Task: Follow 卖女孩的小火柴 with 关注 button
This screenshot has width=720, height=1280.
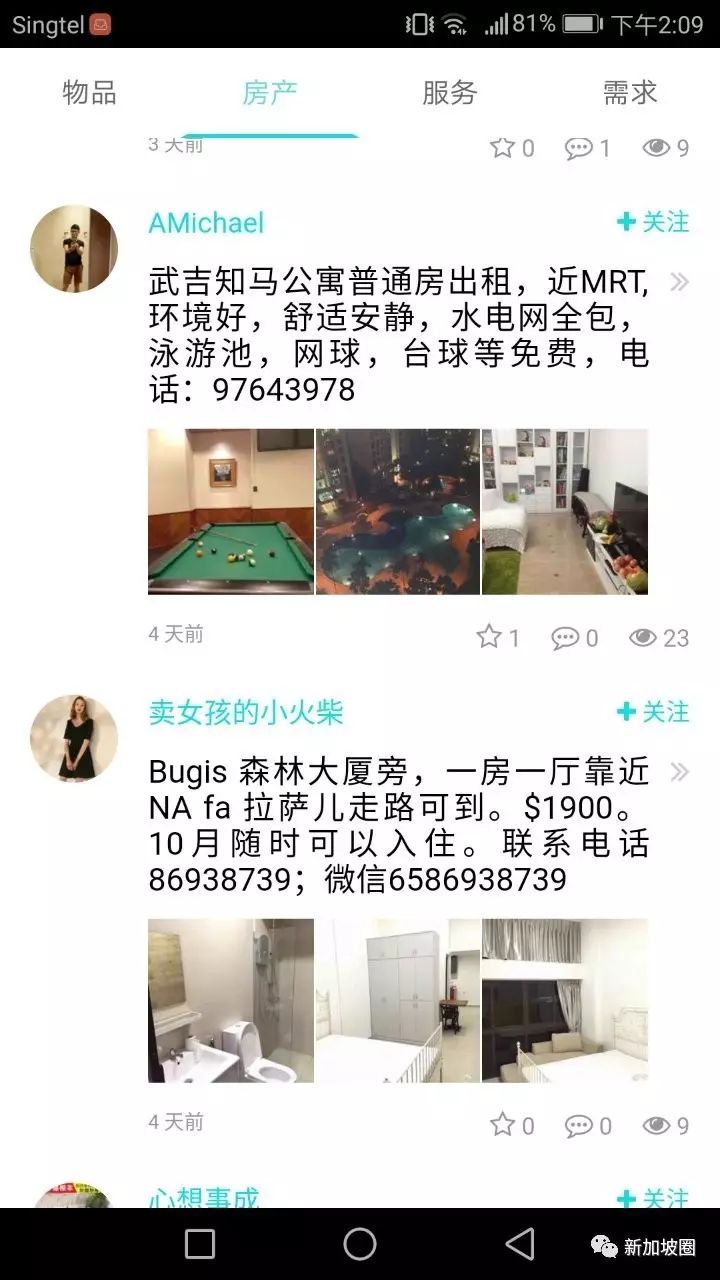Action: click(654, 712)
